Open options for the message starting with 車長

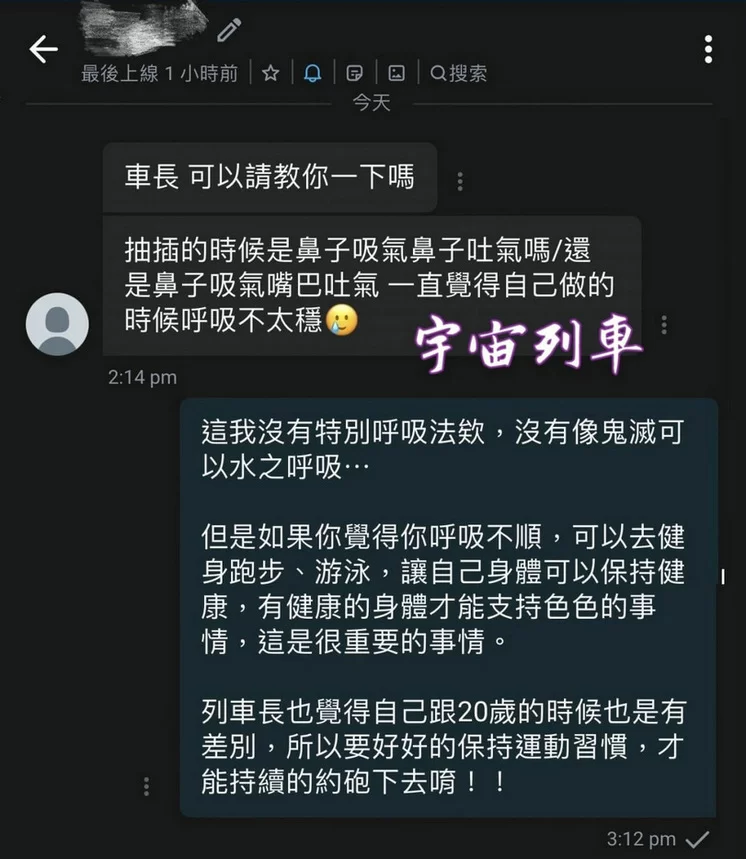(x=460, y=181)
